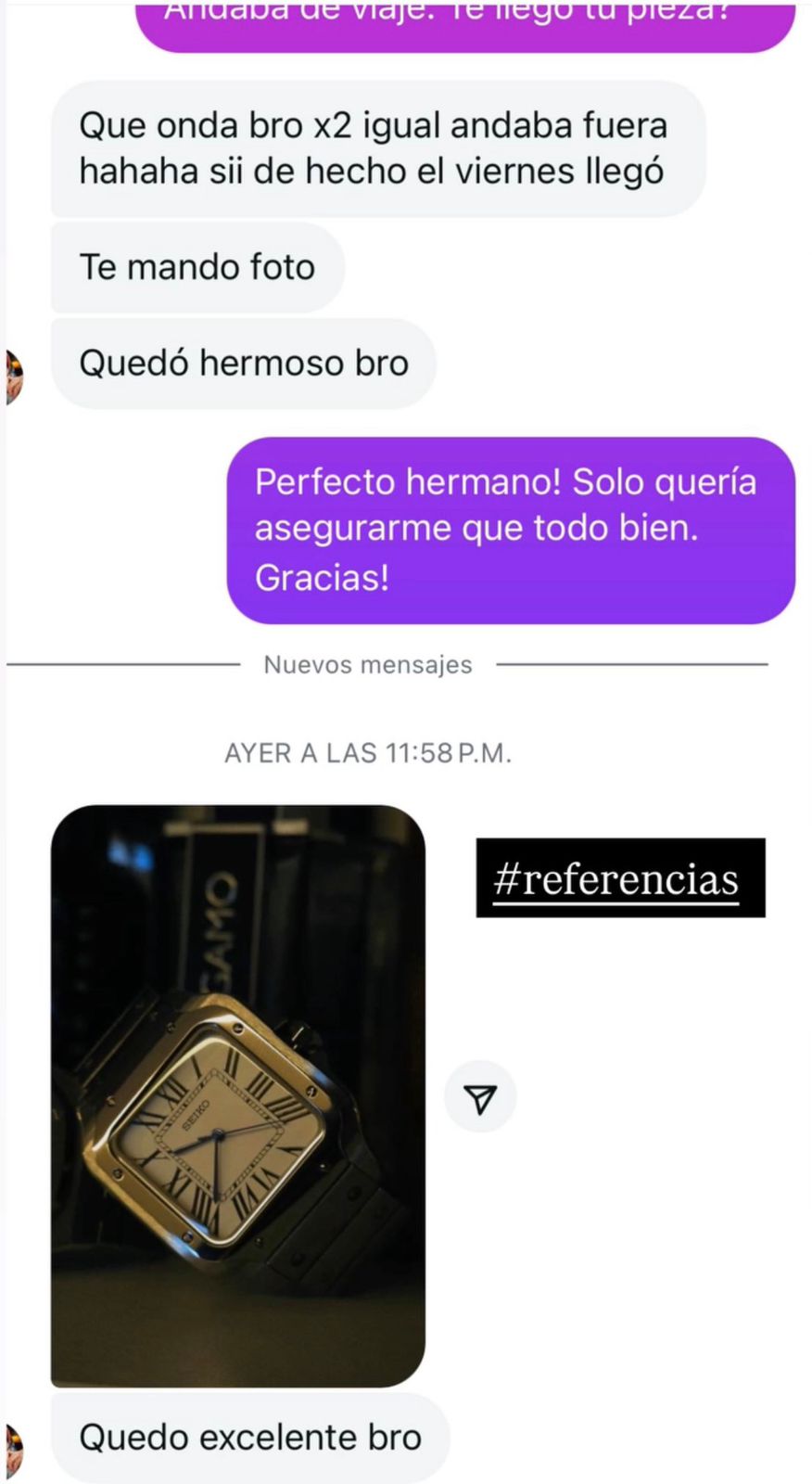
Task: Tap the shared story post frame
Action: point(239,1094)
